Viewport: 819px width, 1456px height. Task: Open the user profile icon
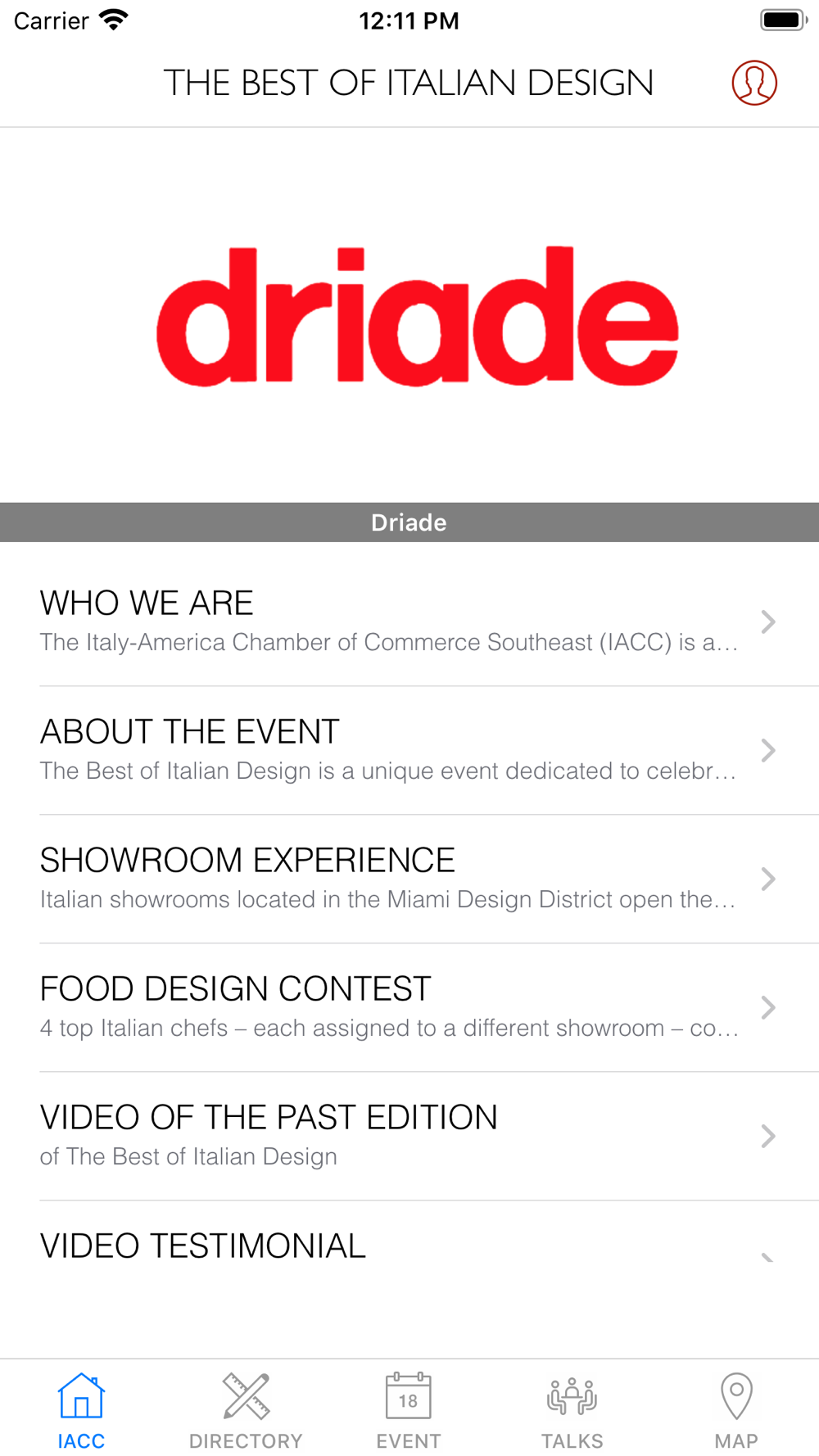tap(754, 83)
